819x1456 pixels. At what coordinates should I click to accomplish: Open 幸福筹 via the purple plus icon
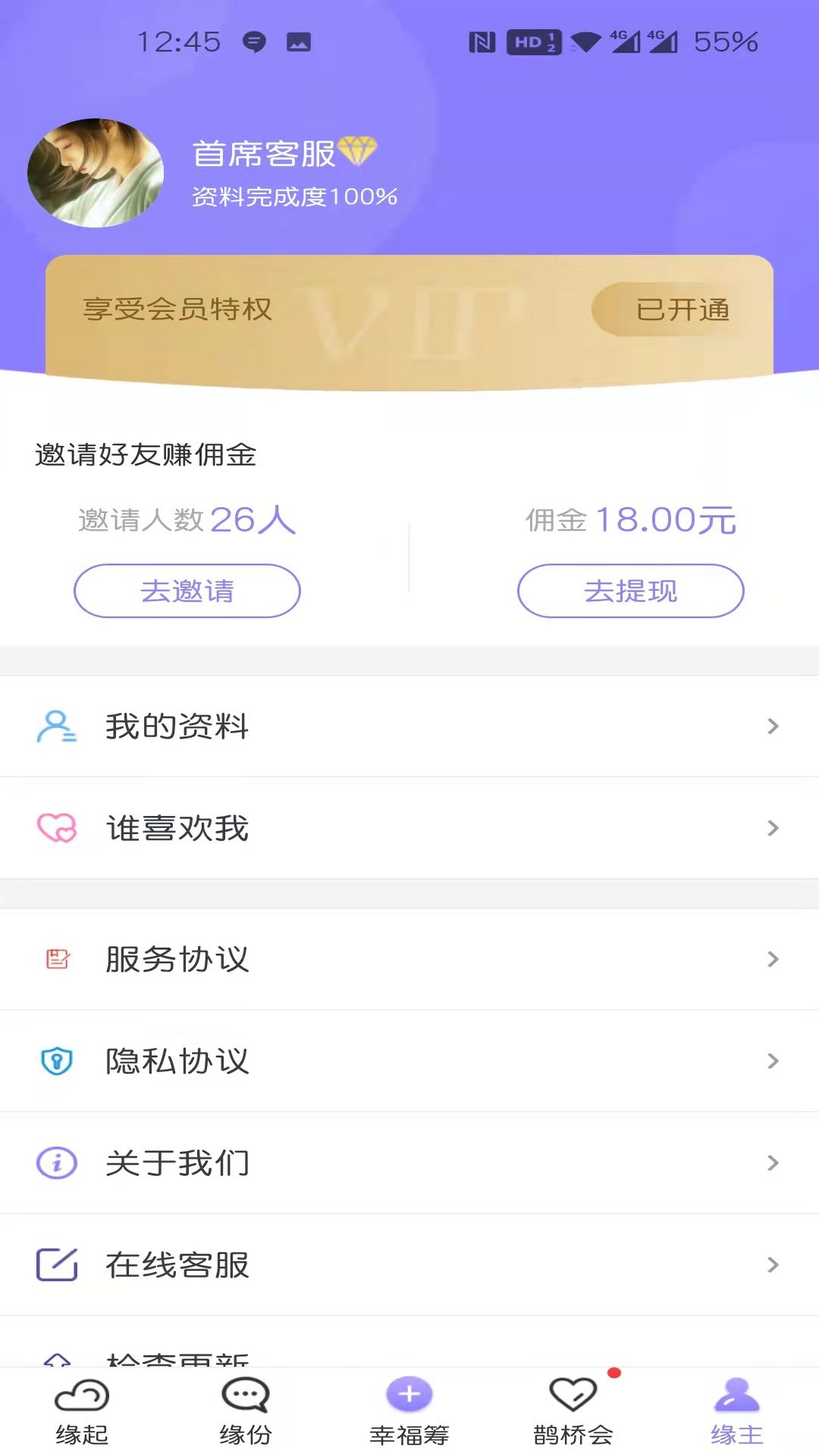tap(409, 1409)
